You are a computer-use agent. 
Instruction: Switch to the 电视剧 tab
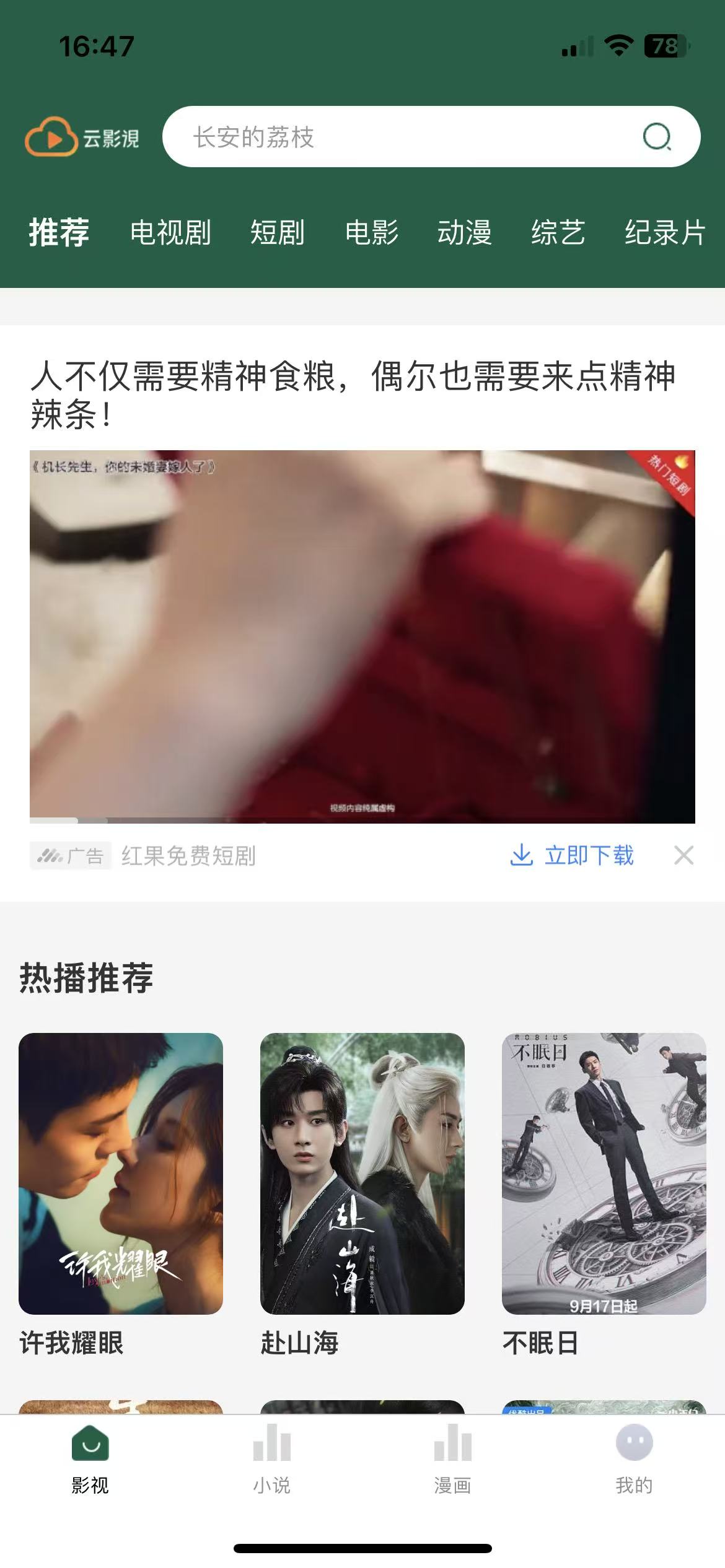coord(170,233)
